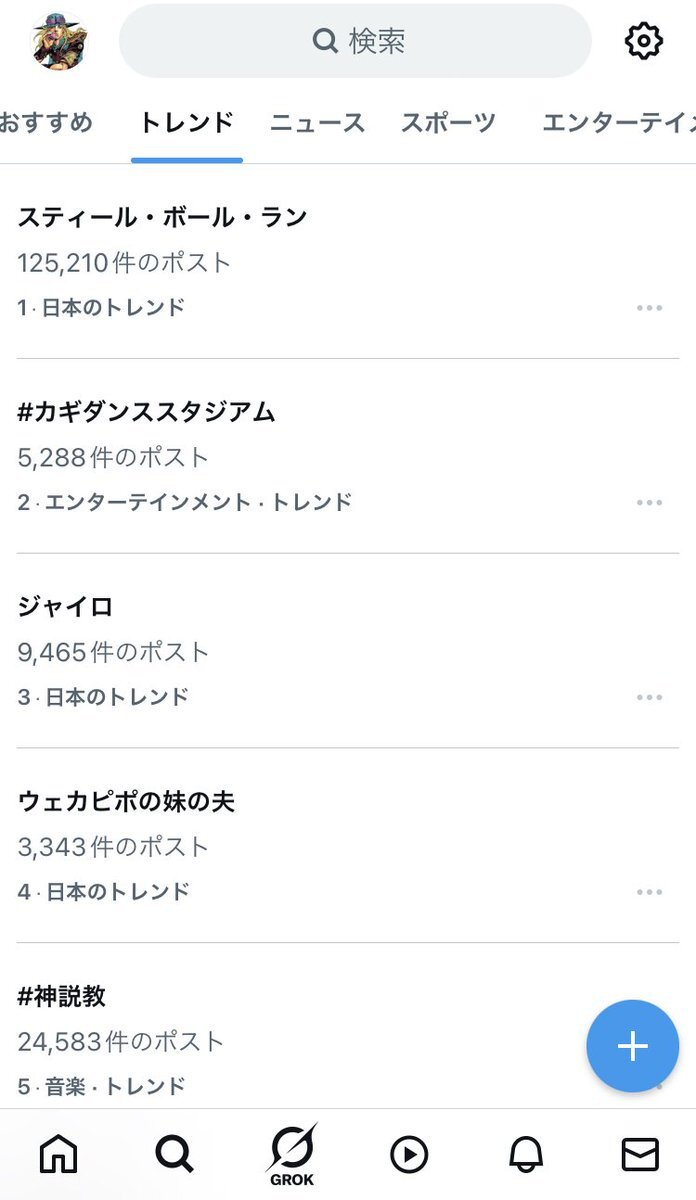Open the notifications bell
696x1200 pixels.
coord(525,1155)
